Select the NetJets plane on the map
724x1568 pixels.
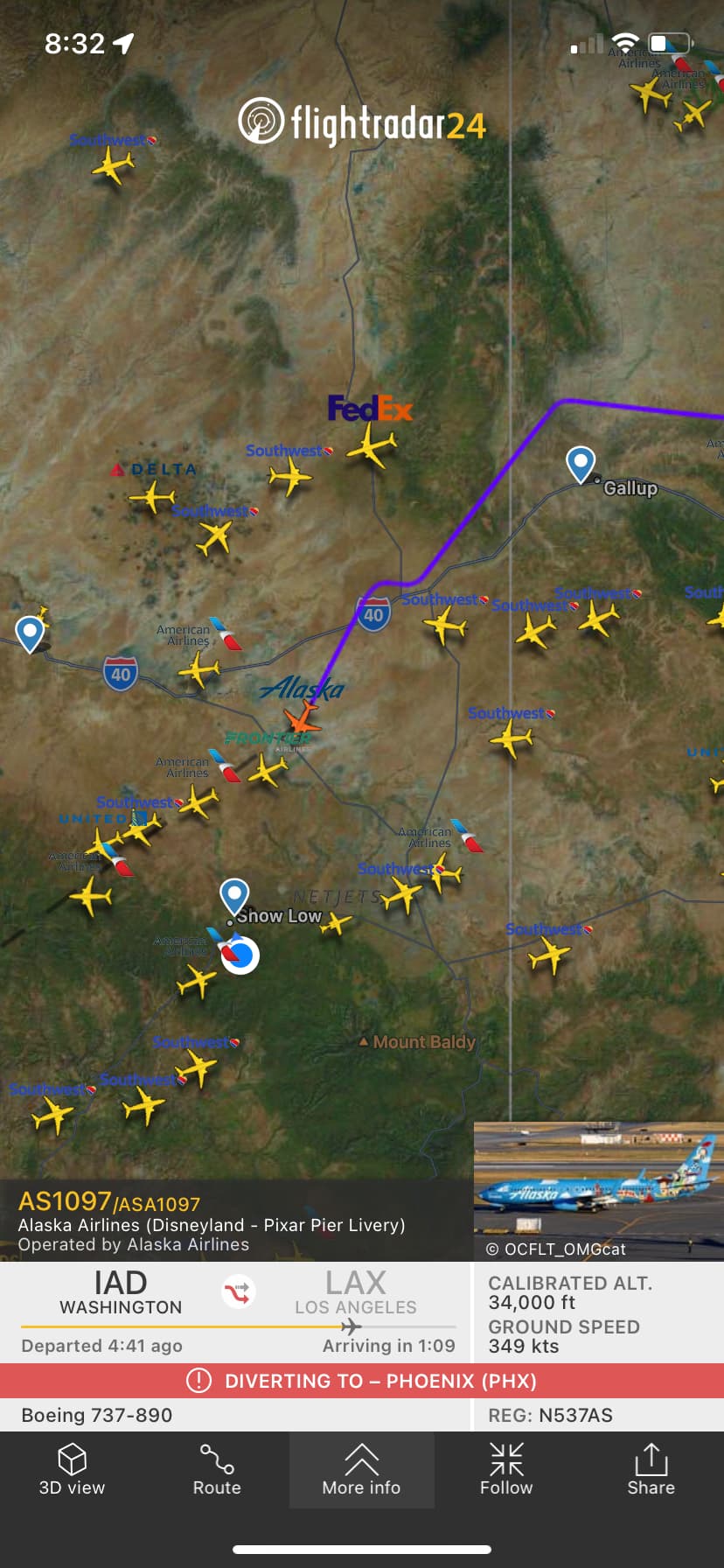click(335, 922)
